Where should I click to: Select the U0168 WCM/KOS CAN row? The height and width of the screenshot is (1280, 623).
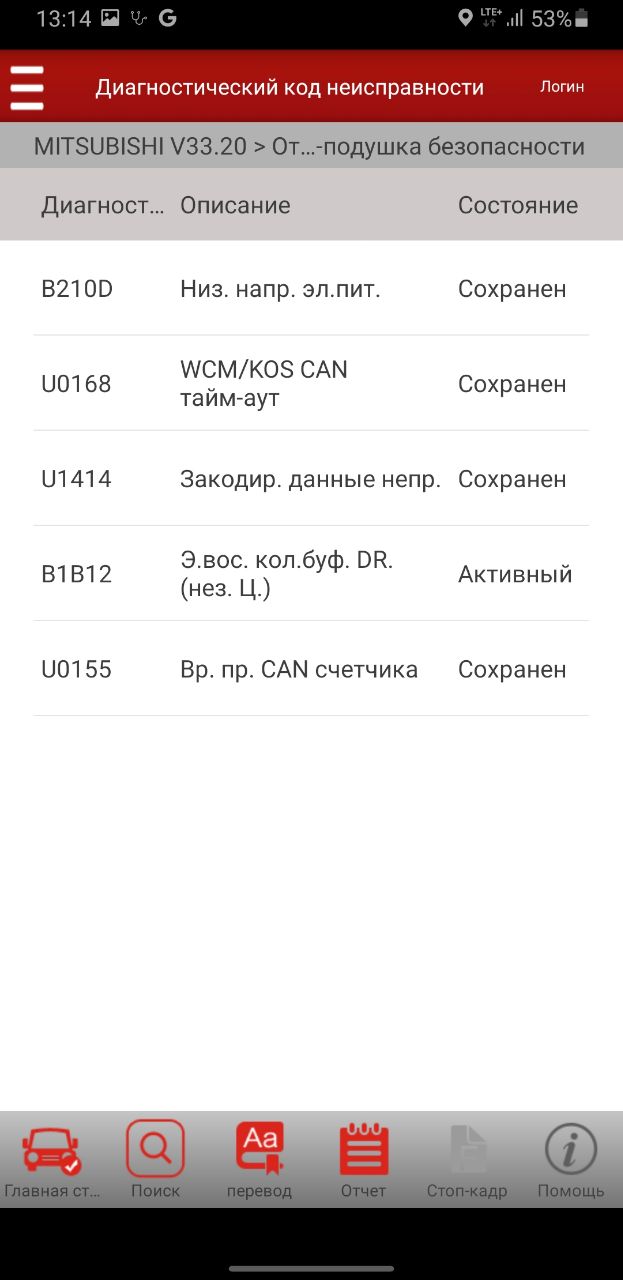coord(311,384)
